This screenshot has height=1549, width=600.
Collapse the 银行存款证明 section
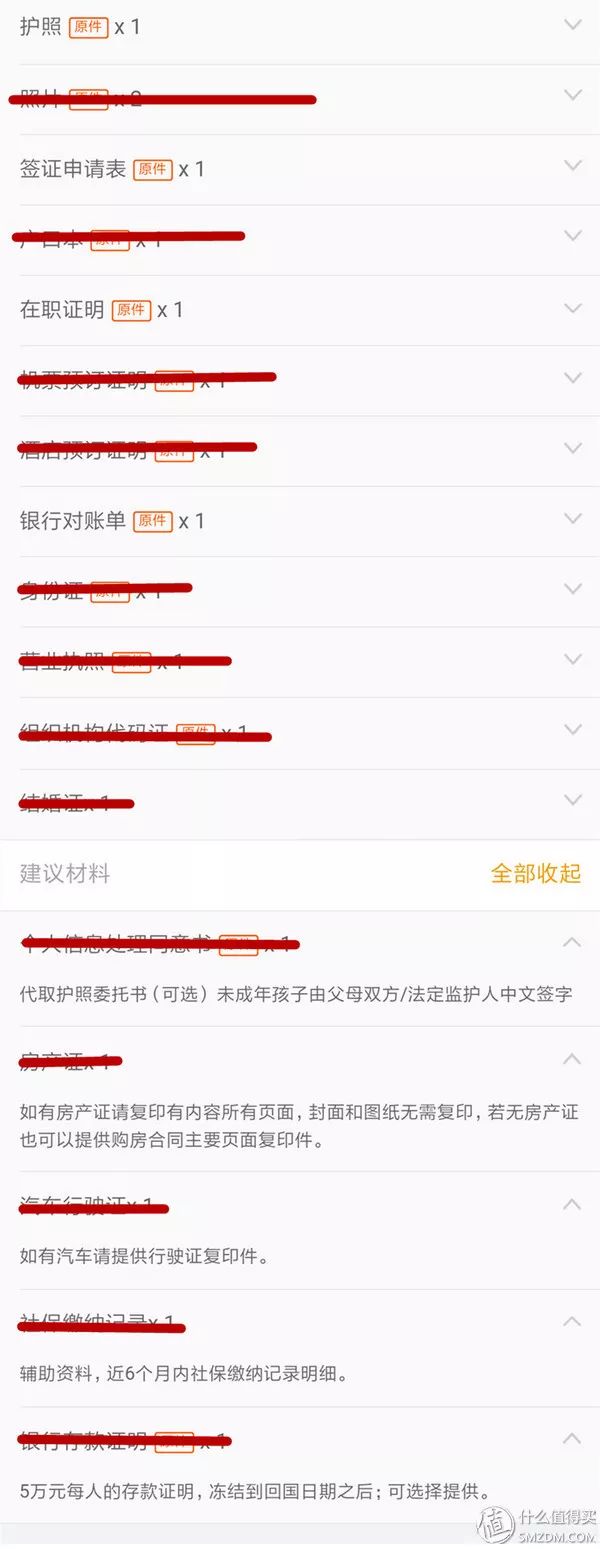pyautogui.click(x=572, y=1439)
